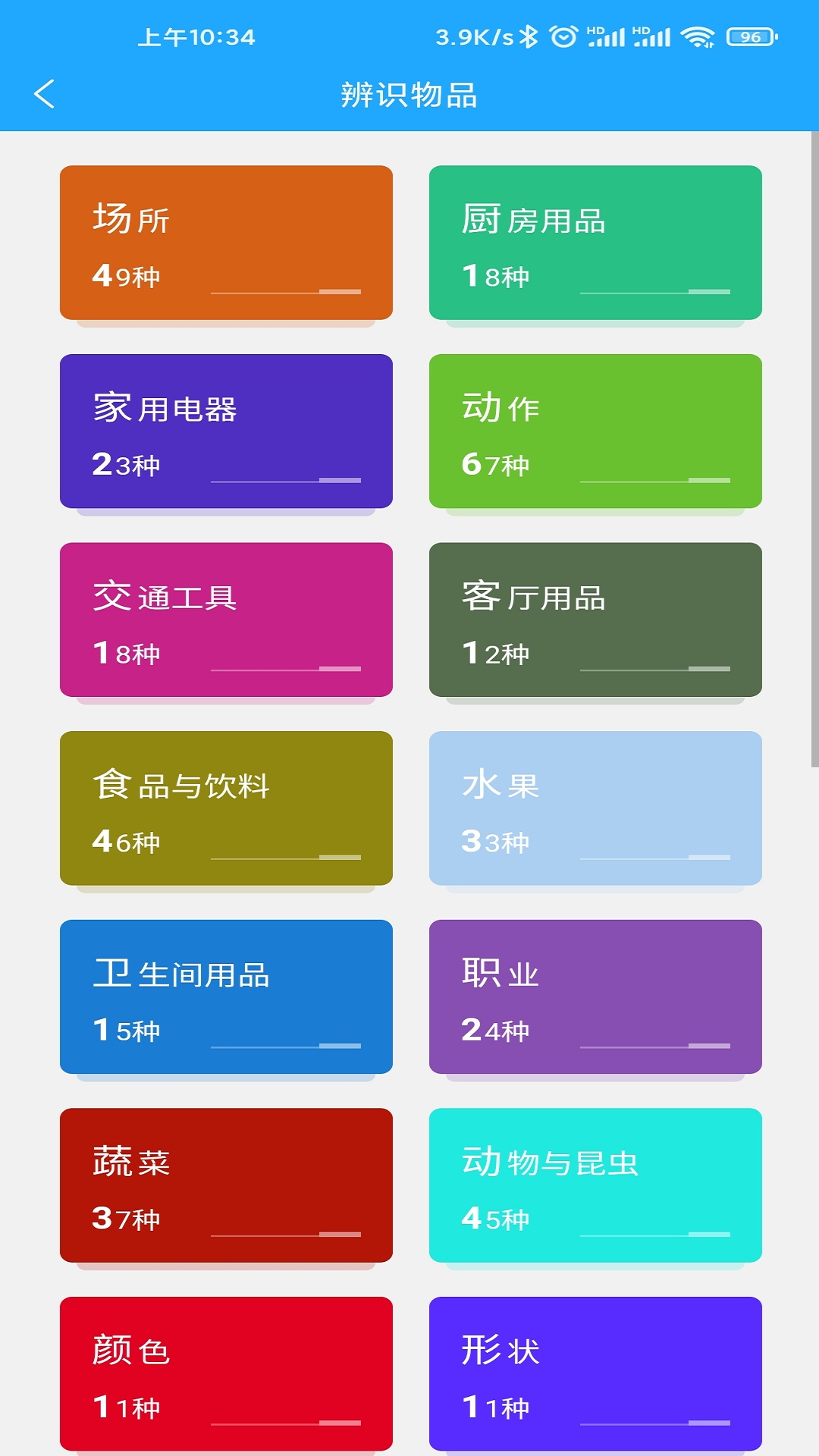Viewport: 819px width, 1456px height.
Task: Click the 辨识物品 title text
Action: coord(409,96)
